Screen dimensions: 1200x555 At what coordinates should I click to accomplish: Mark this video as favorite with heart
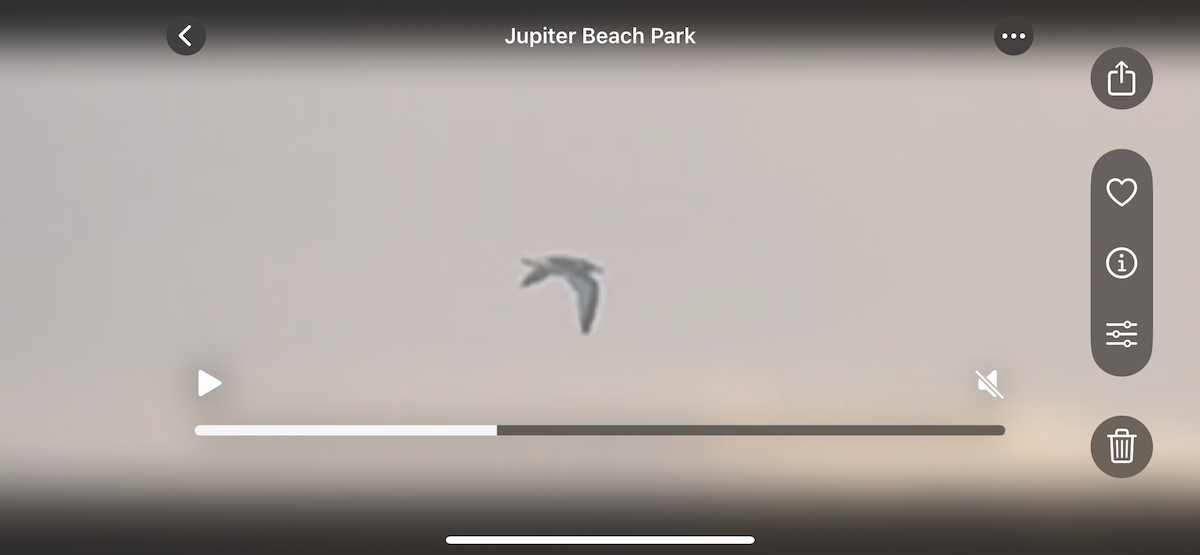pyautogui.click(x=1121, y=192)
